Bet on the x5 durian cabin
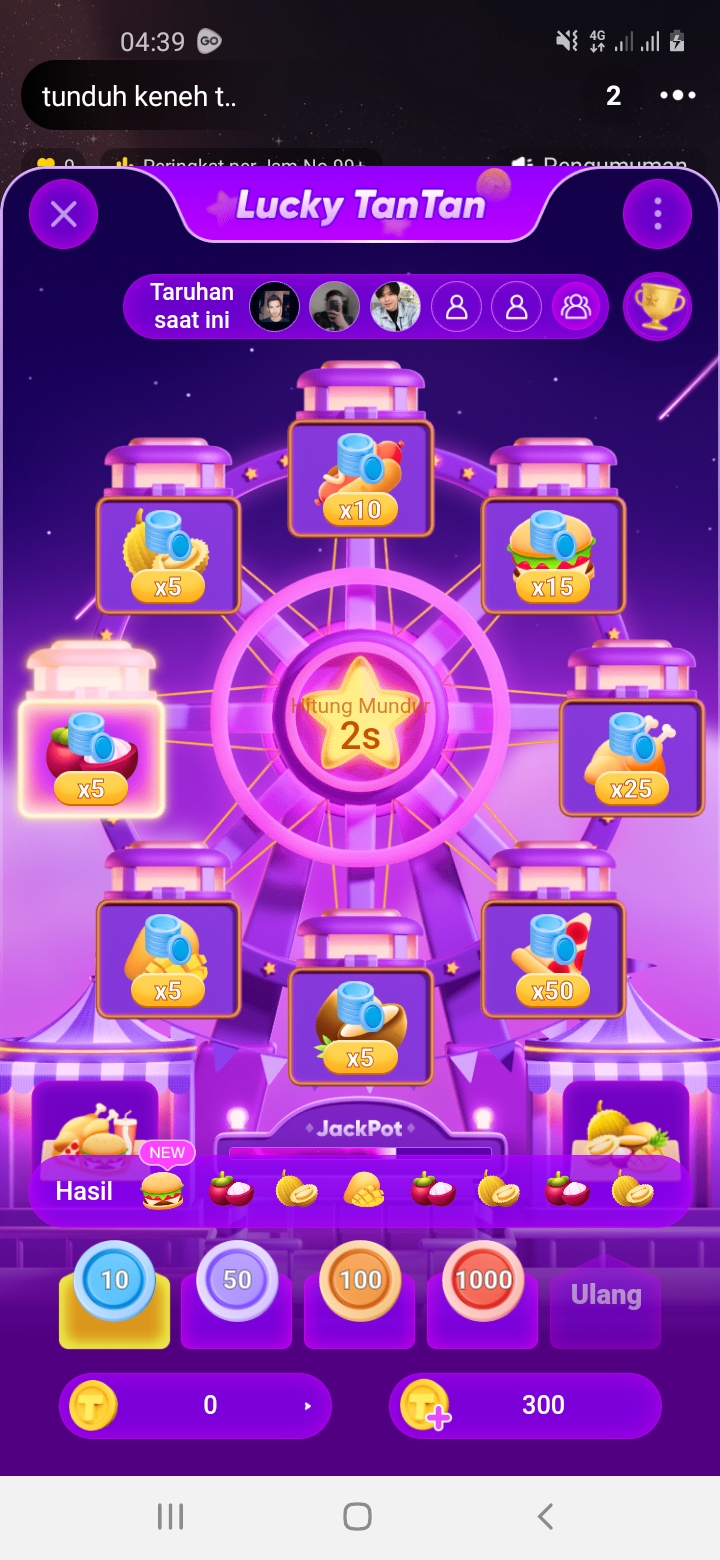The image size is (720, 1560). pos(168,555)
